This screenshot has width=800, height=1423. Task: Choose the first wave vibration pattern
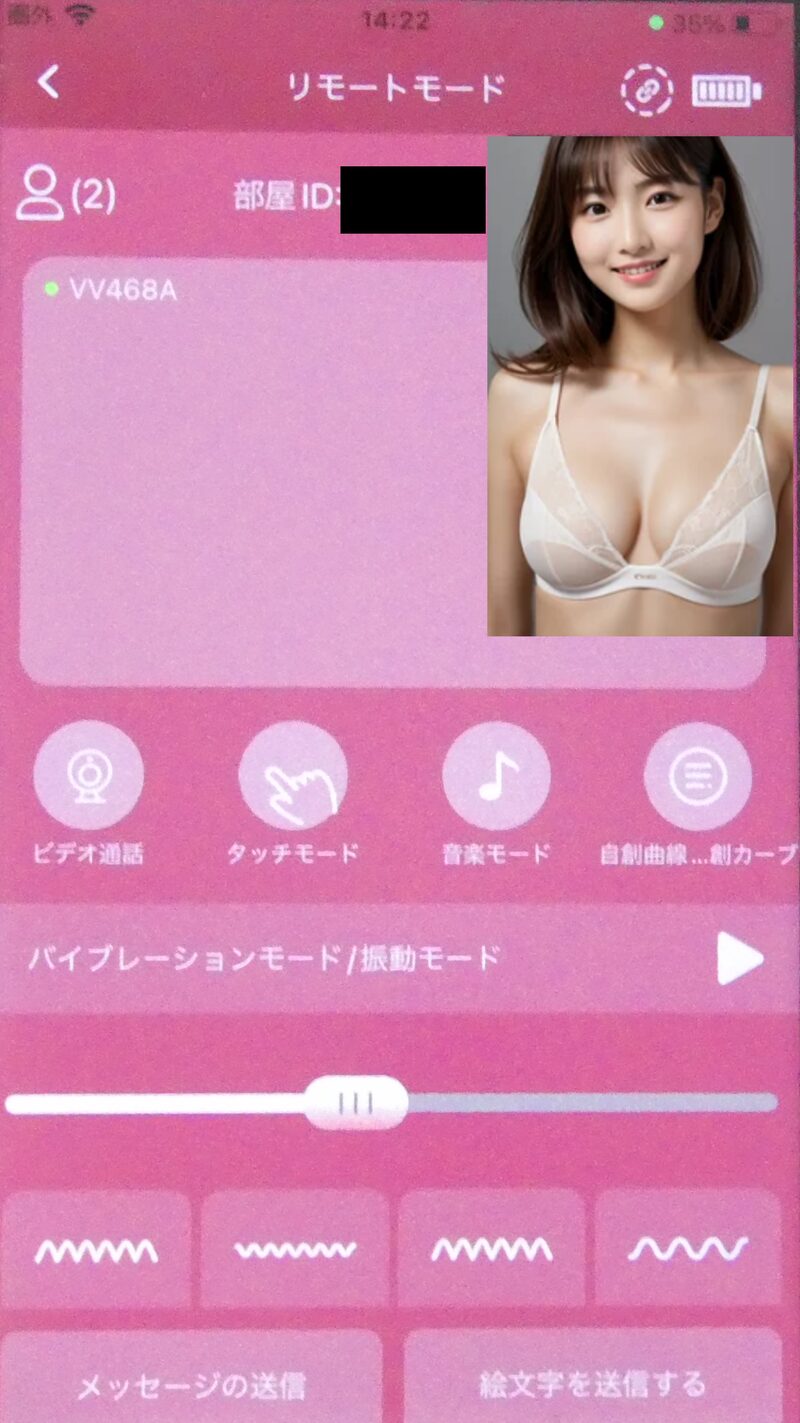(x=96, y=1249)
